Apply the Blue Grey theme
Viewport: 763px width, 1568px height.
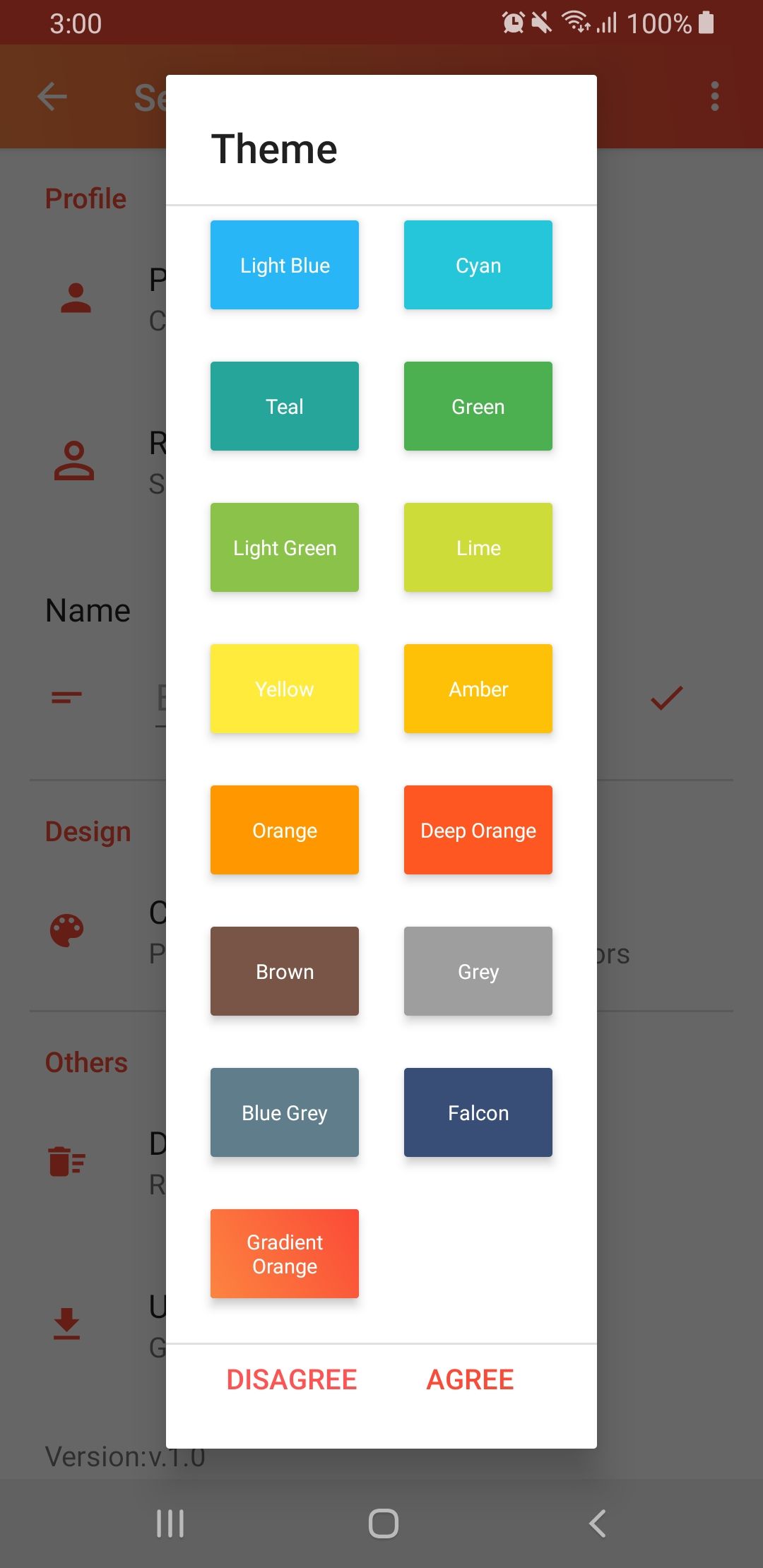pyautogui.click(x=285, y=1112)
